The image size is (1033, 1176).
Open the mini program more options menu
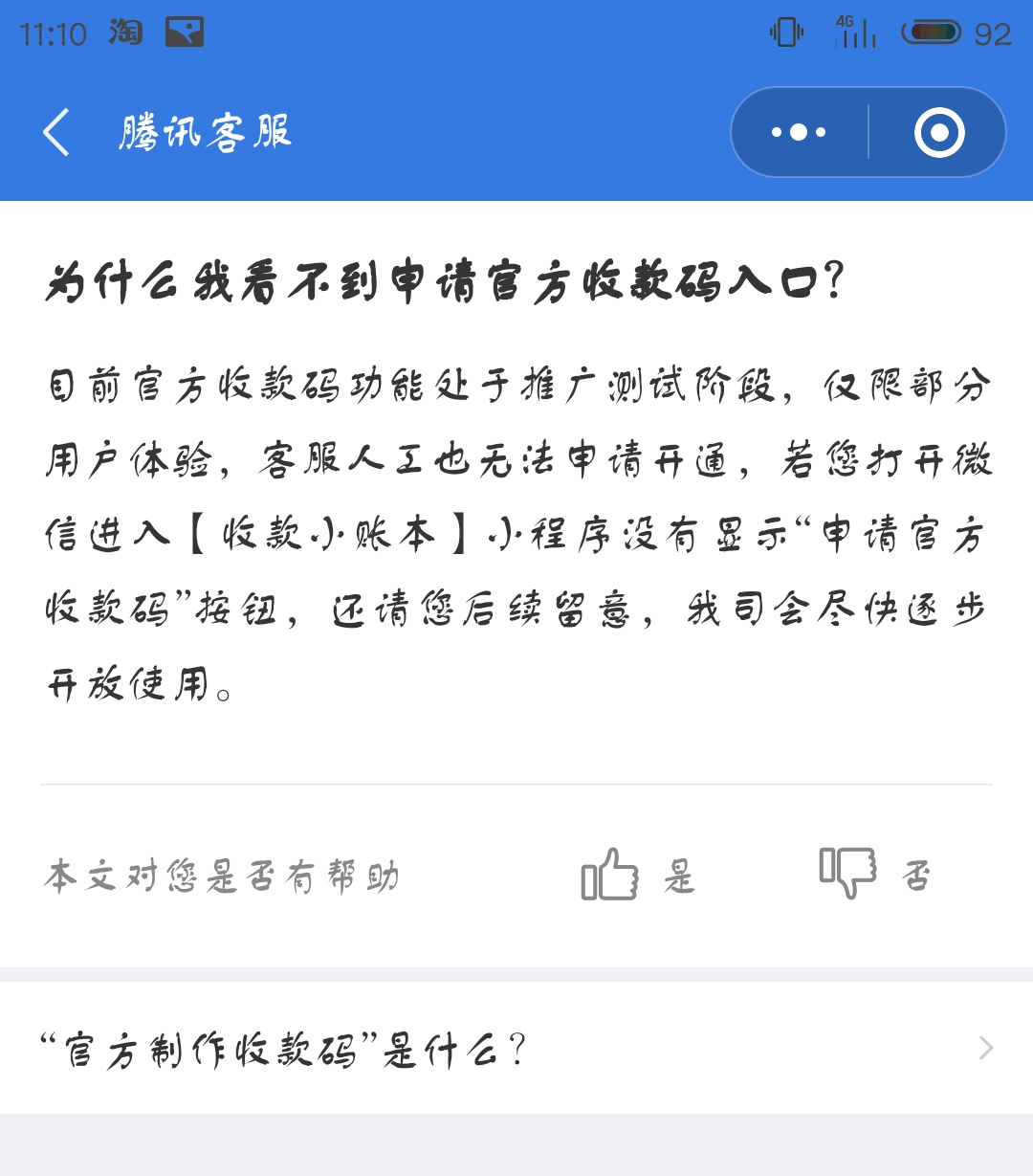pyautogui.click(x=799, y=132)
